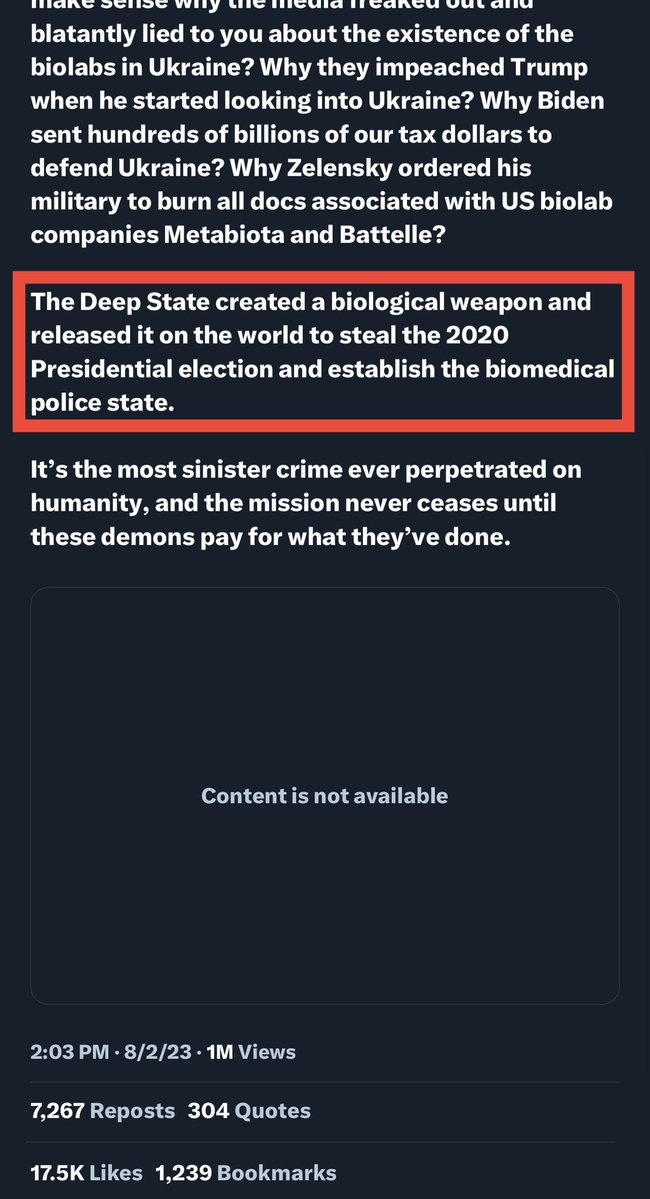Tap the unavailable content card
650x1199 pixels.
click(x=324, y=795)
